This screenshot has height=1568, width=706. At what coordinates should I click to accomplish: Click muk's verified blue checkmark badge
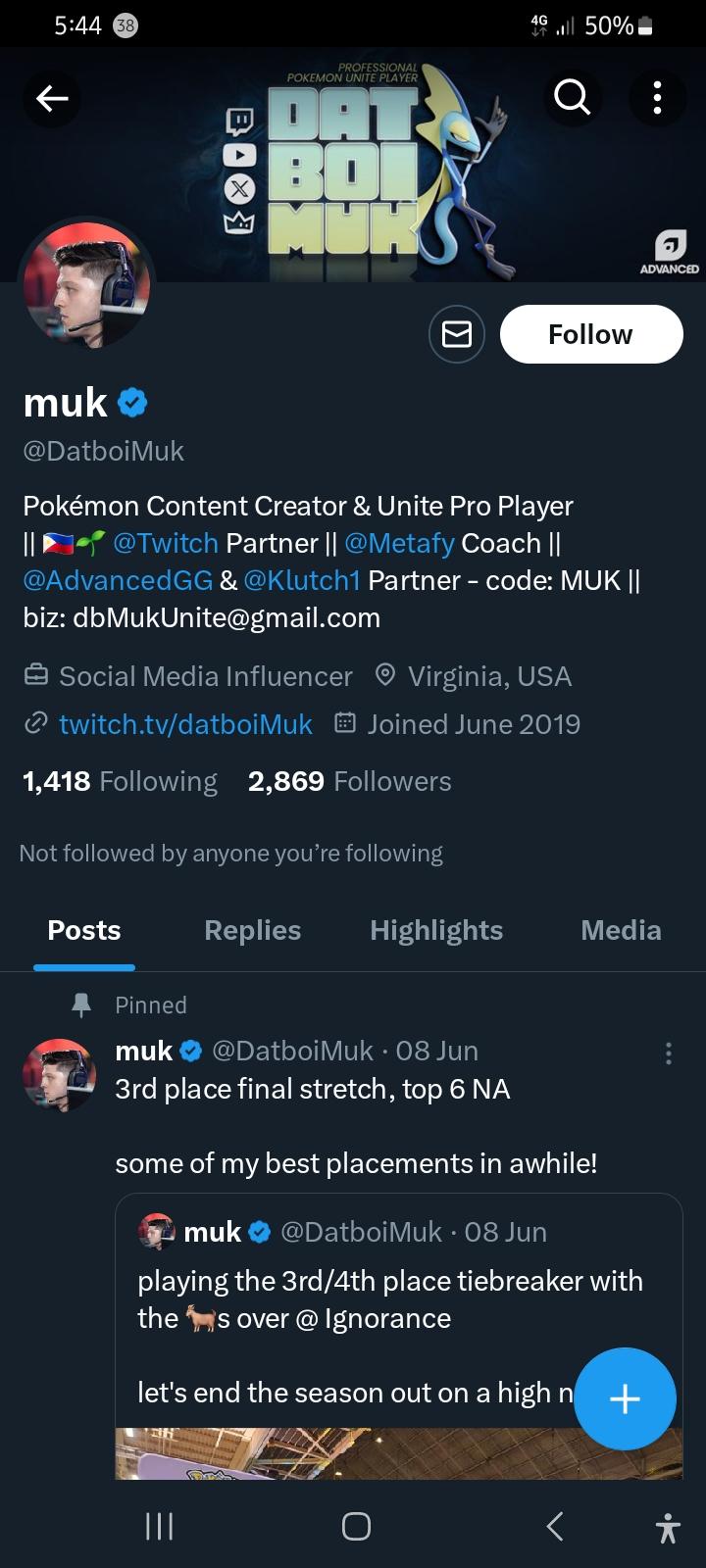(x=132, y=402)
